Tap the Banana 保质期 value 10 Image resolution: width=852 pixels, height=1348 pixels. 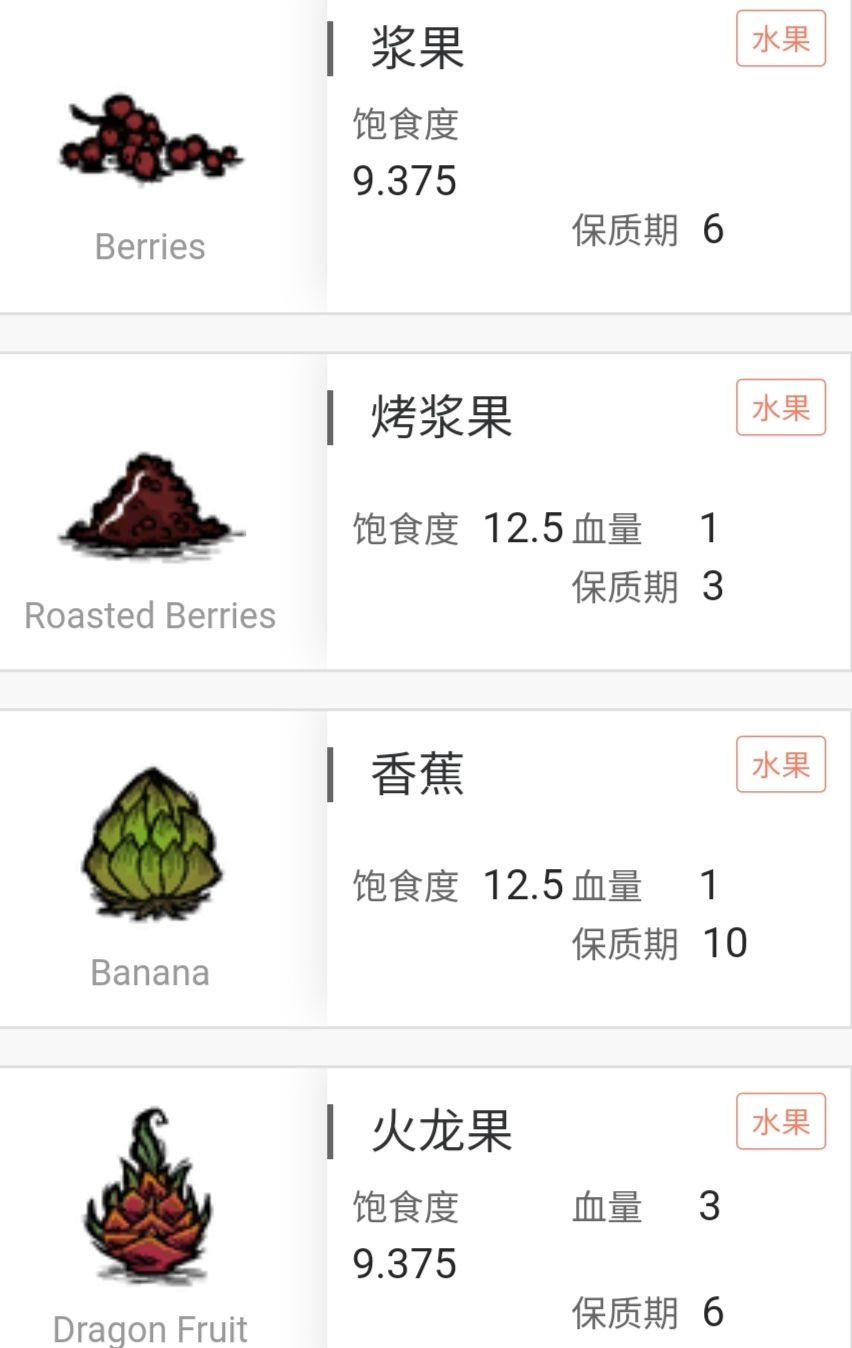727,942
